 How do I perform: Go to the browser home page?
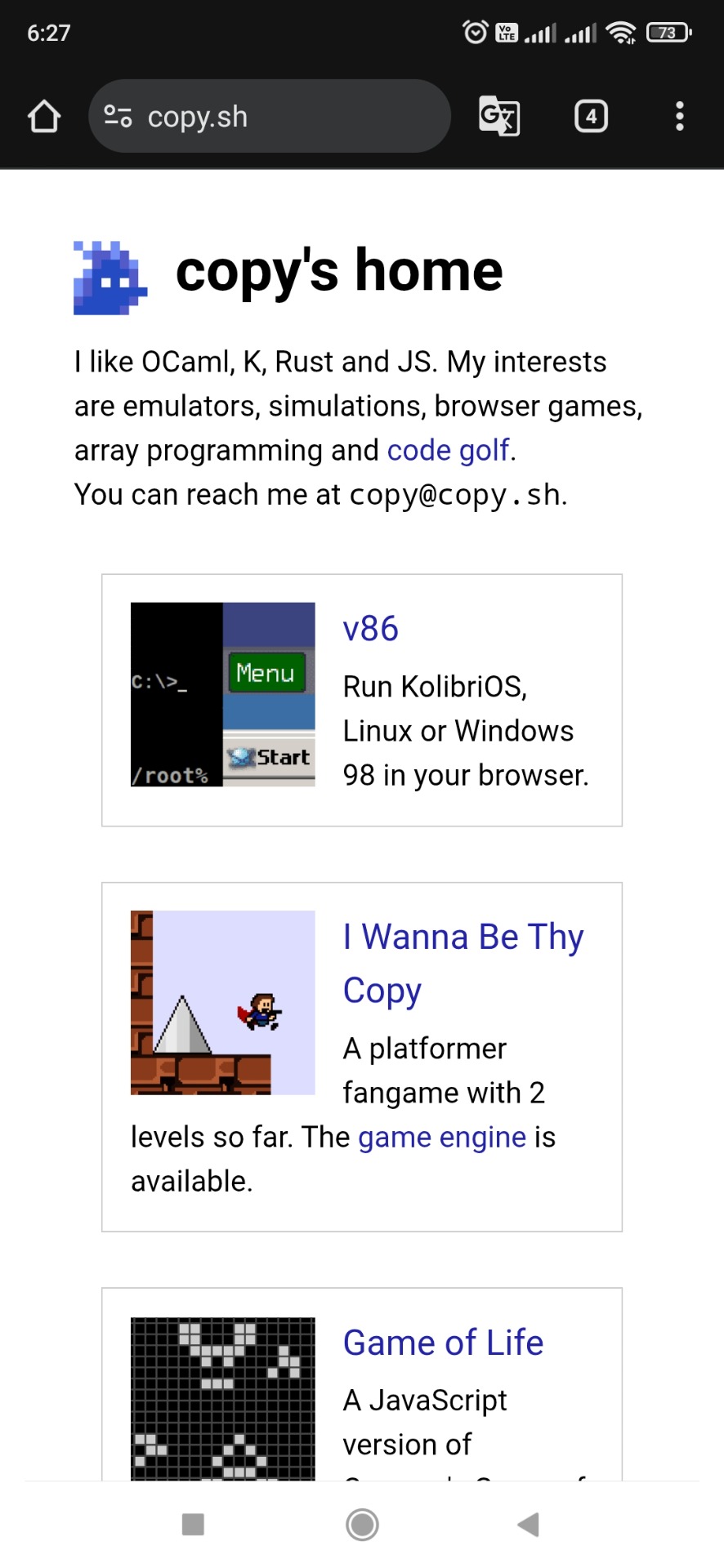click(44, 117)
